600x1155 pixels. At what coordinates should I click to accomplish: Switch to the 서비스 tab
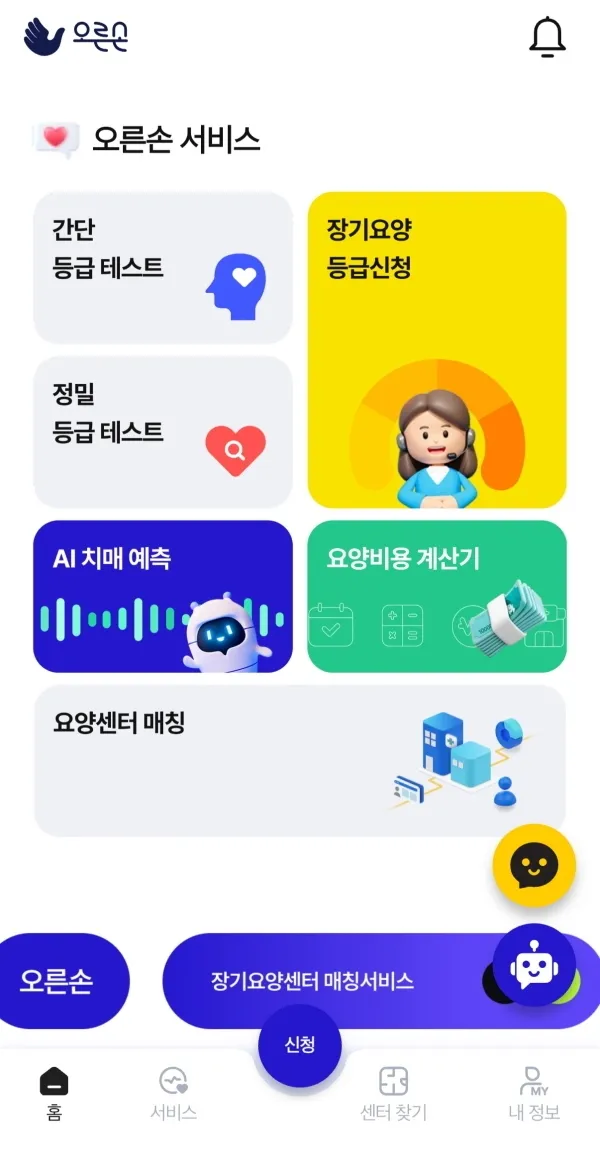(173, 1093)
